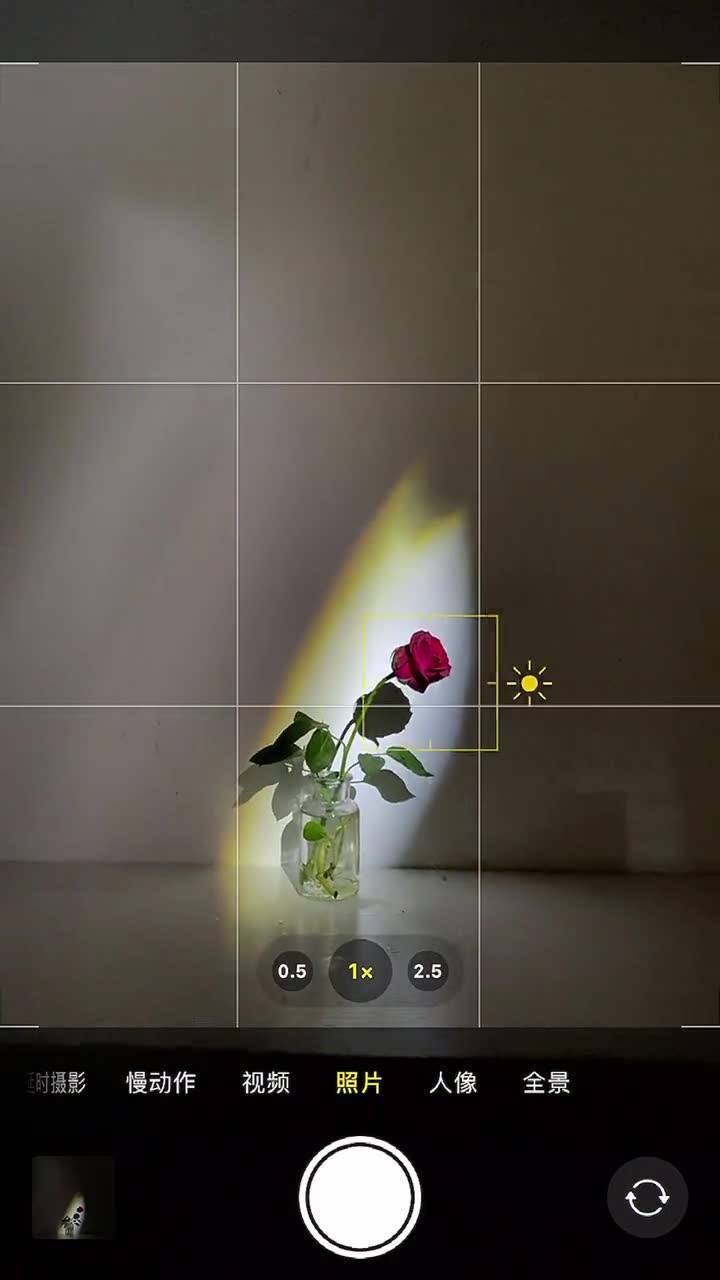Select the 照片 photo mode

pyautogui.click(x=359, y=1082)
